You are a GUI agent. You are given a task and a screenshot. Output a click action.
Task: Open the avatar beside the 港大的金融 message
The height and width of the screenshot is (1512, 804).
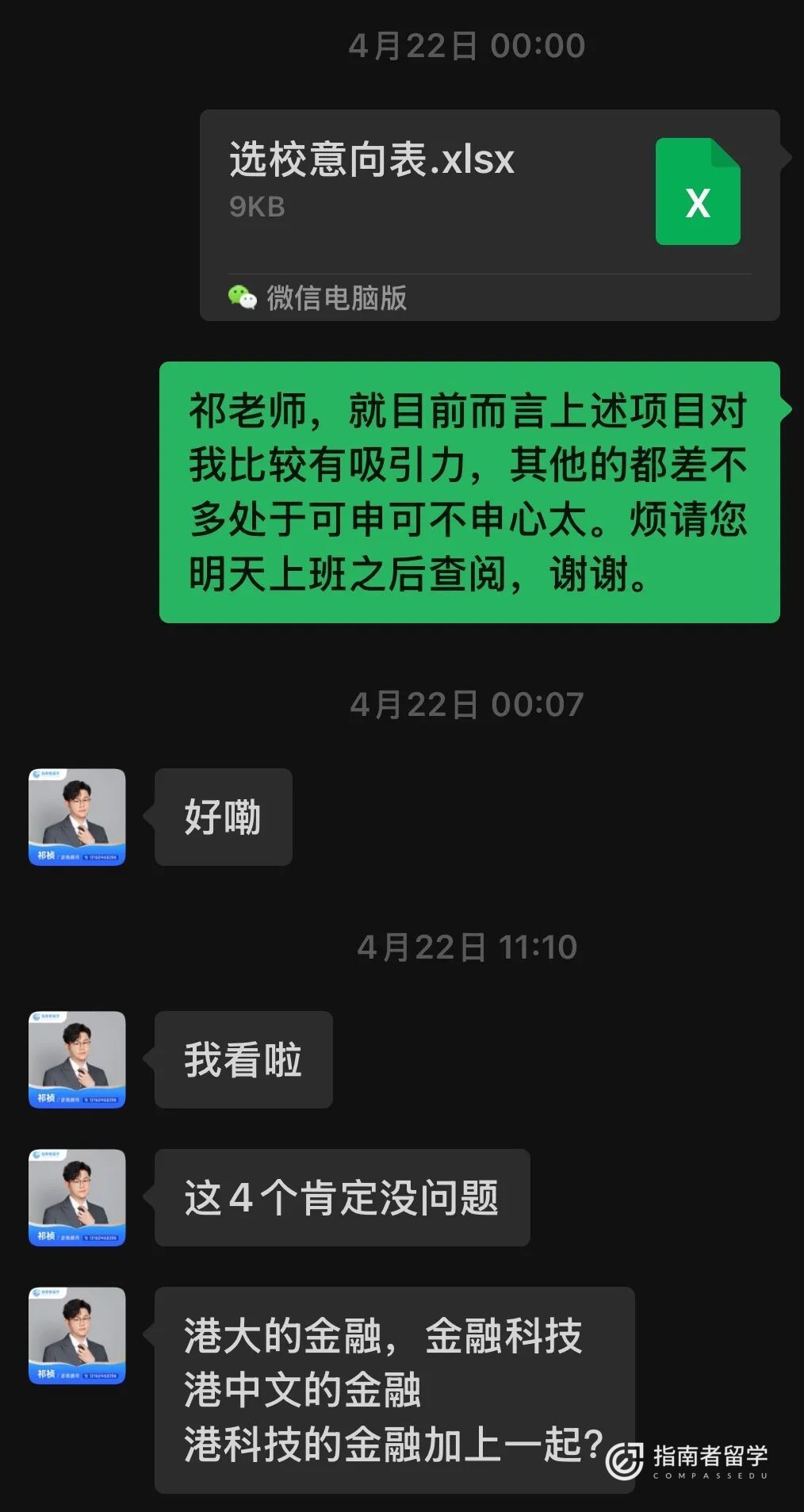coord(77,1335)
